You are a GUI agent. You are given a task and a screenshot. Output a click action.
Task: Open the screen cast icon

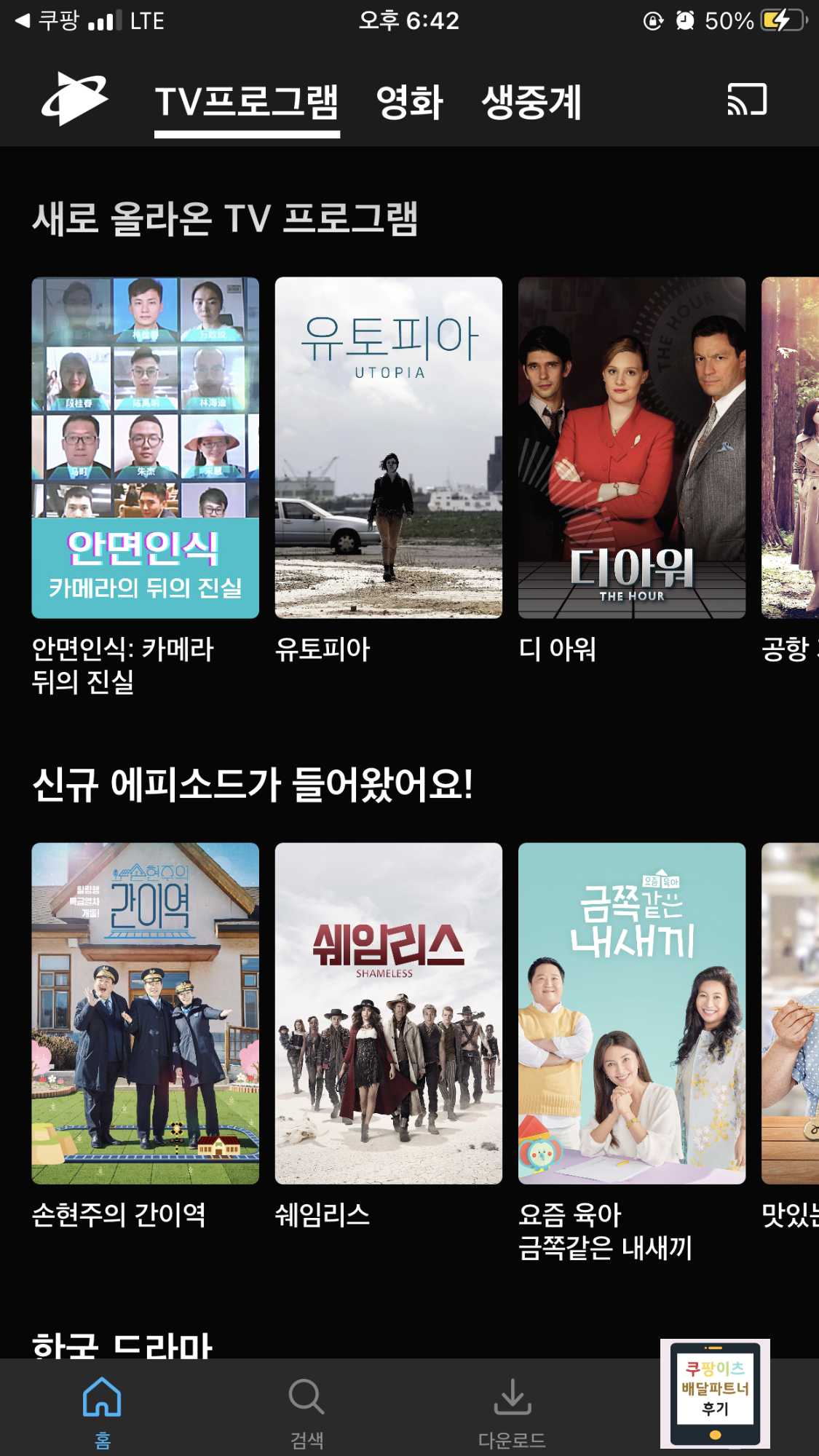pyautogui.click(x=747, y=99)
